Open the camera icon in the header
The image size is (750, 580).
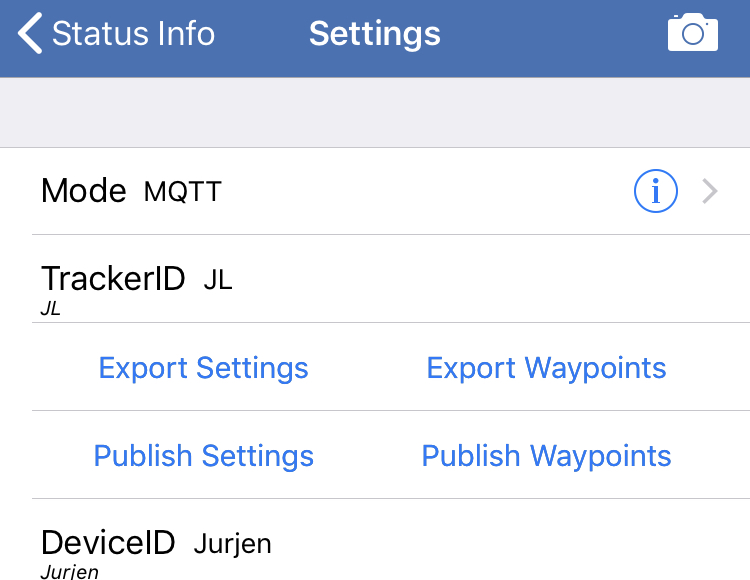point(692,33)
